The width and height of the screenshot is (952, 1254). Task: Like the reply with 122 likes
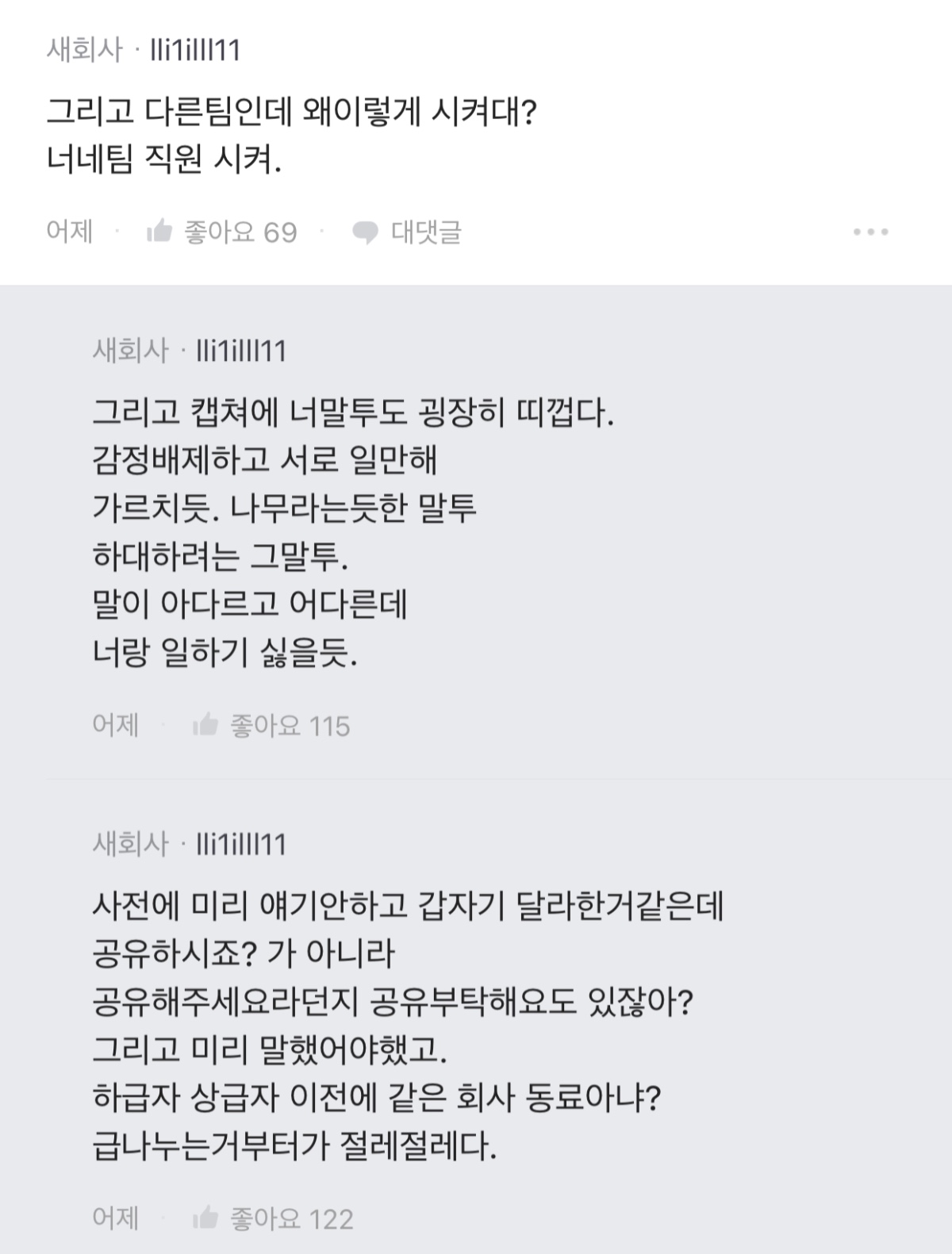coord(206,1218)
